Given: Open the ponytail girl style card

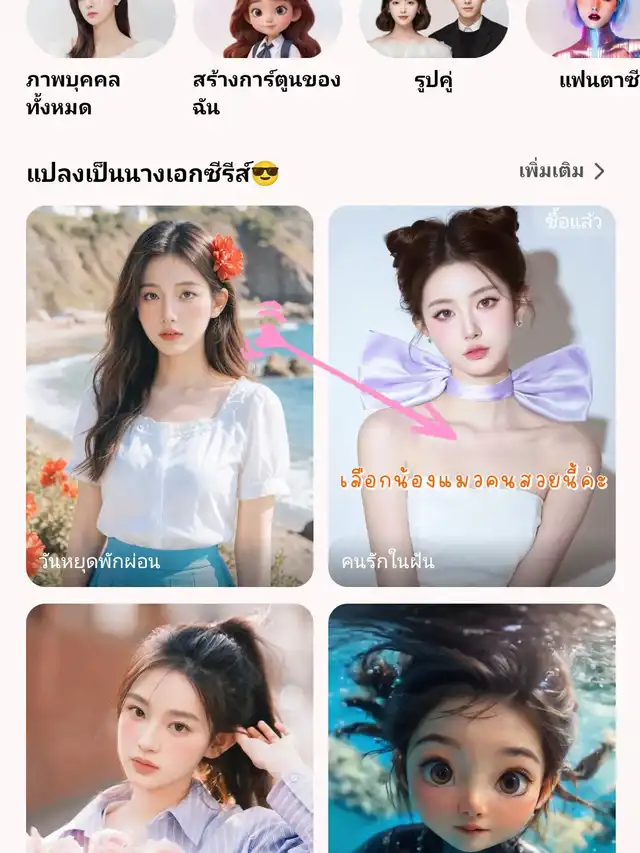Looking at the screenshot, I should pos(169,728).
